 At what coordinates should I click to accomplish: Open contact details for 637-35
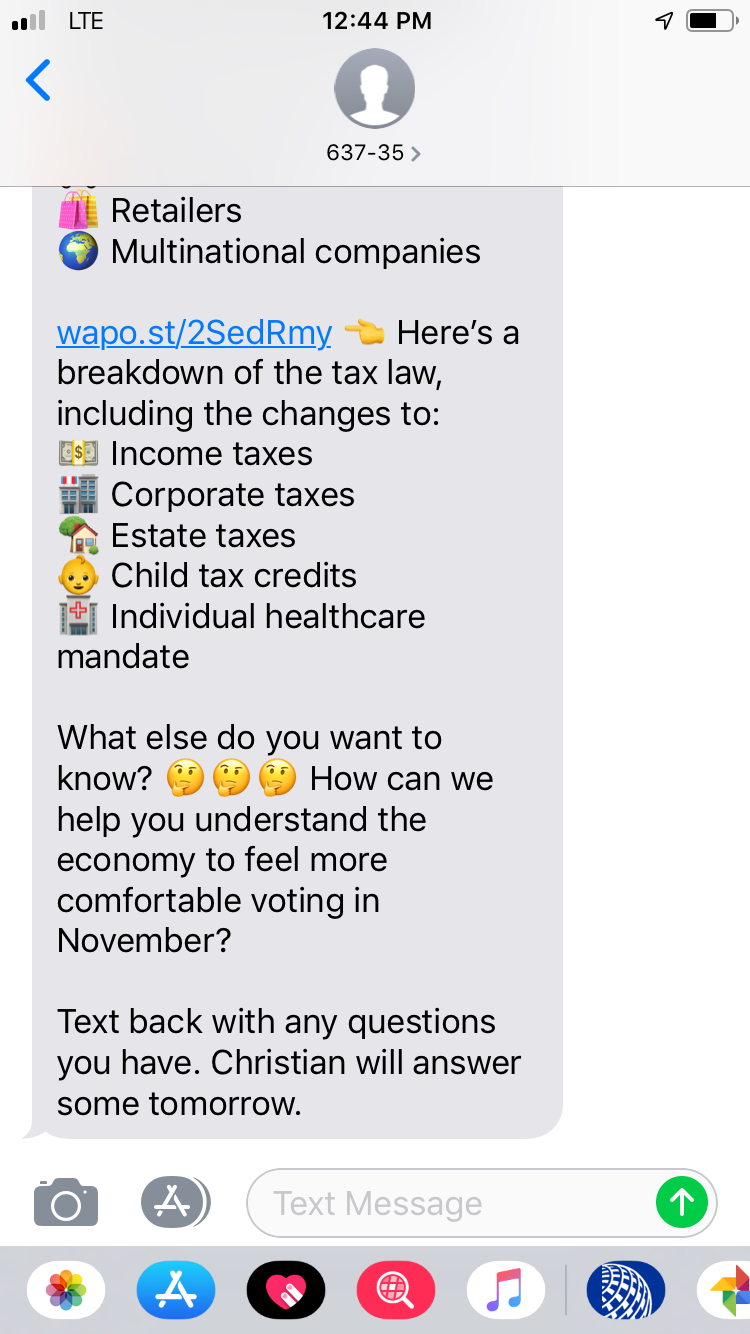pos(373,153)
